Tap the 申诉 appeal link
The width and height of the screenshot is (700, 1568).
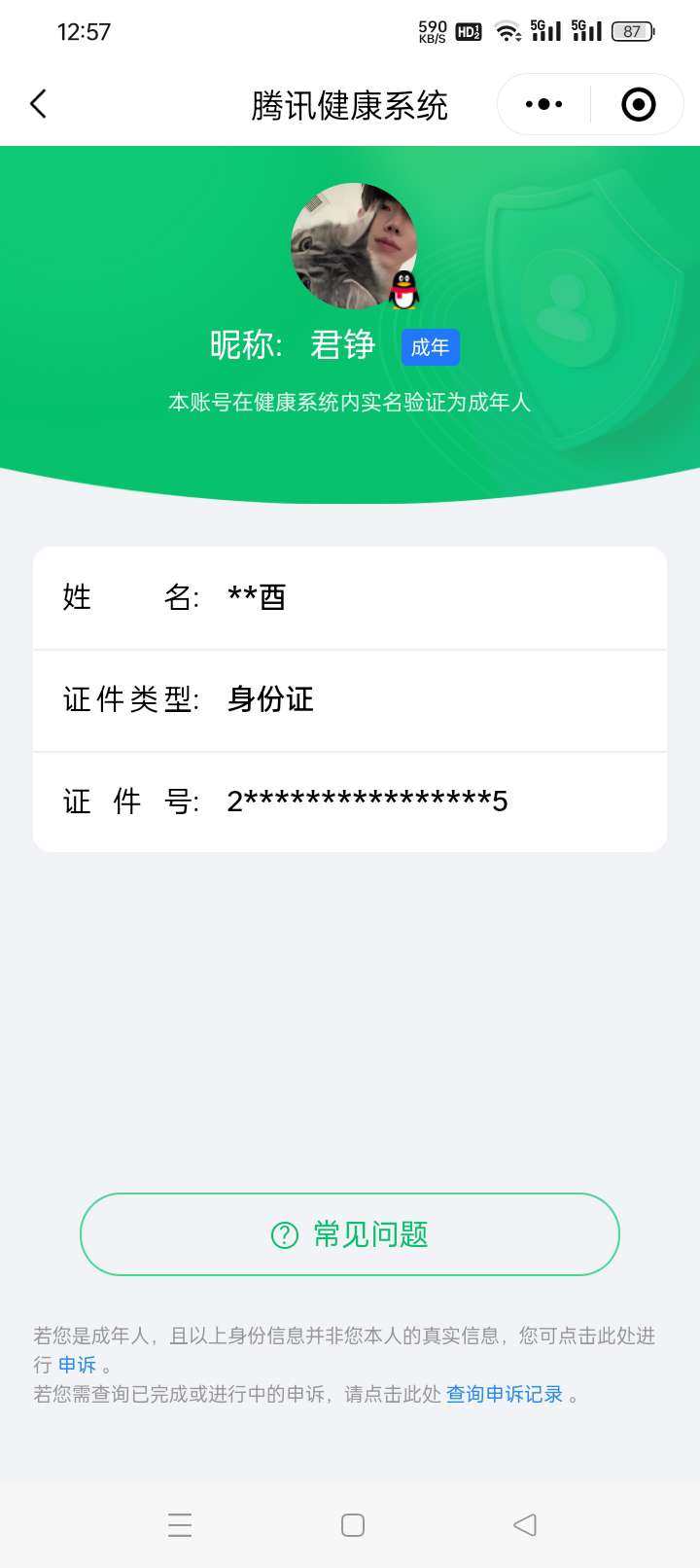click(77, 1365)
